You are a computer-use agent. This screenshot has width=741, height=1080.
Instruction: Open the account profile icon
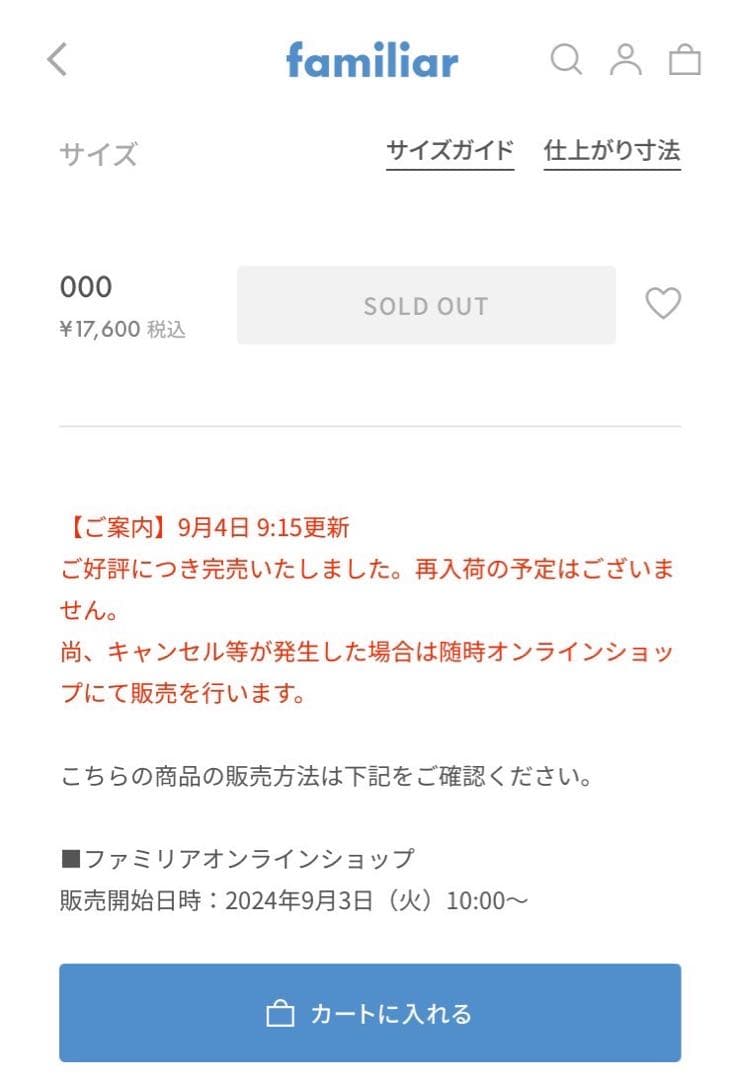click(x=626, y=60)
